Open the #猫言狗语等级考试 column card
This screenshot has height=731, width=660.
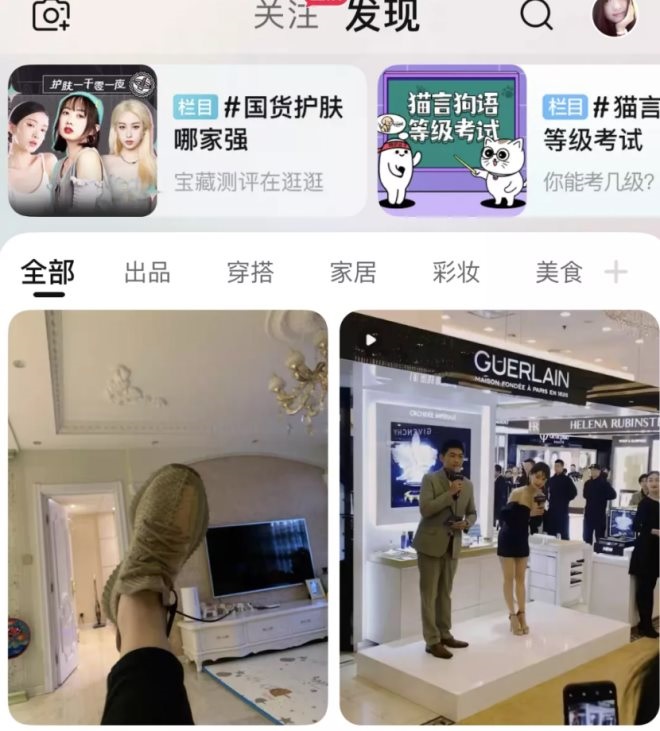pyautogui.click(x=518, y=141)
